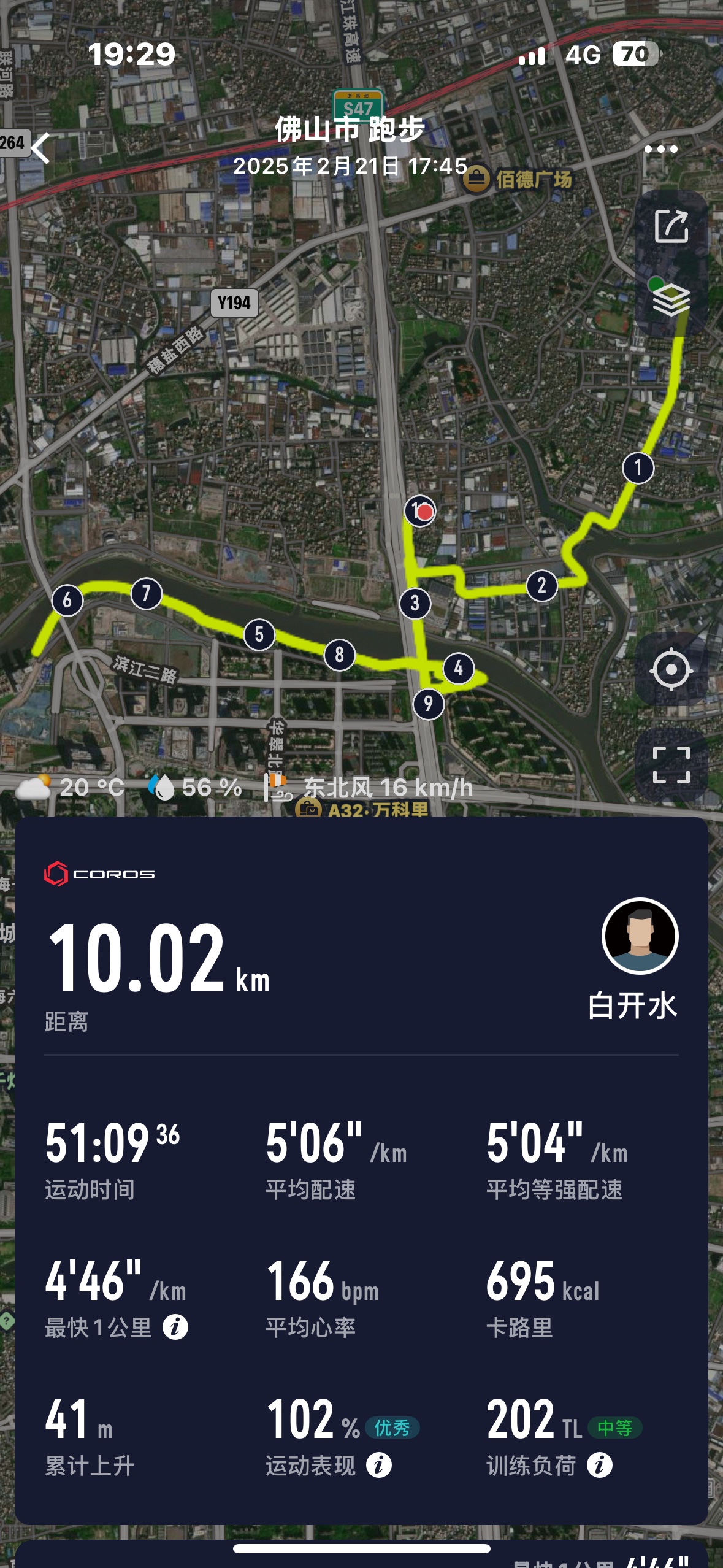This screenshot has width=723, height=1568.
Task: Go back using the arrow icon
Action: click(x=40, y=148)
